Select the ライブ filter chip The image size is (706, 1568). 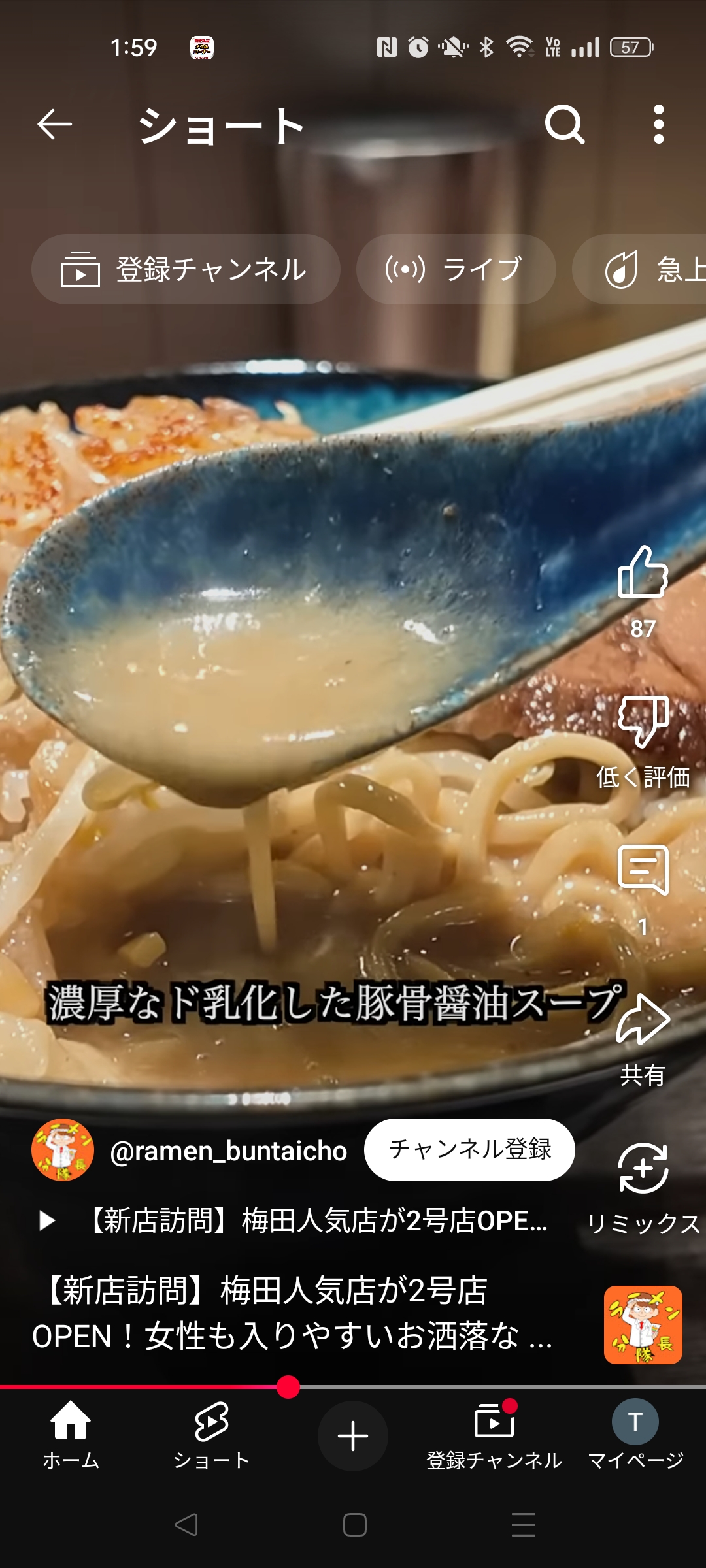pyautogui.click(x=456, y=269)
